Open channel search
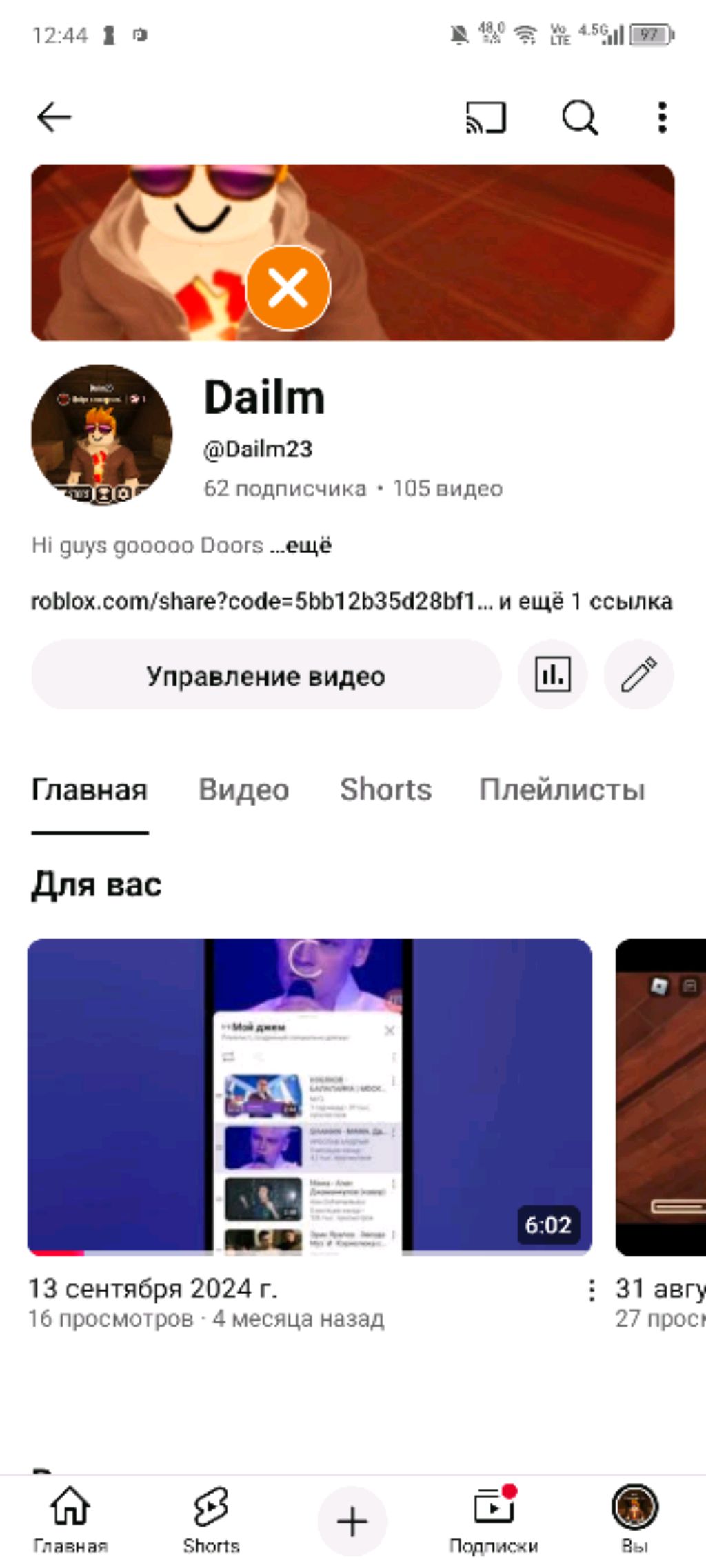706x1568 pixels. coord(579,117)
